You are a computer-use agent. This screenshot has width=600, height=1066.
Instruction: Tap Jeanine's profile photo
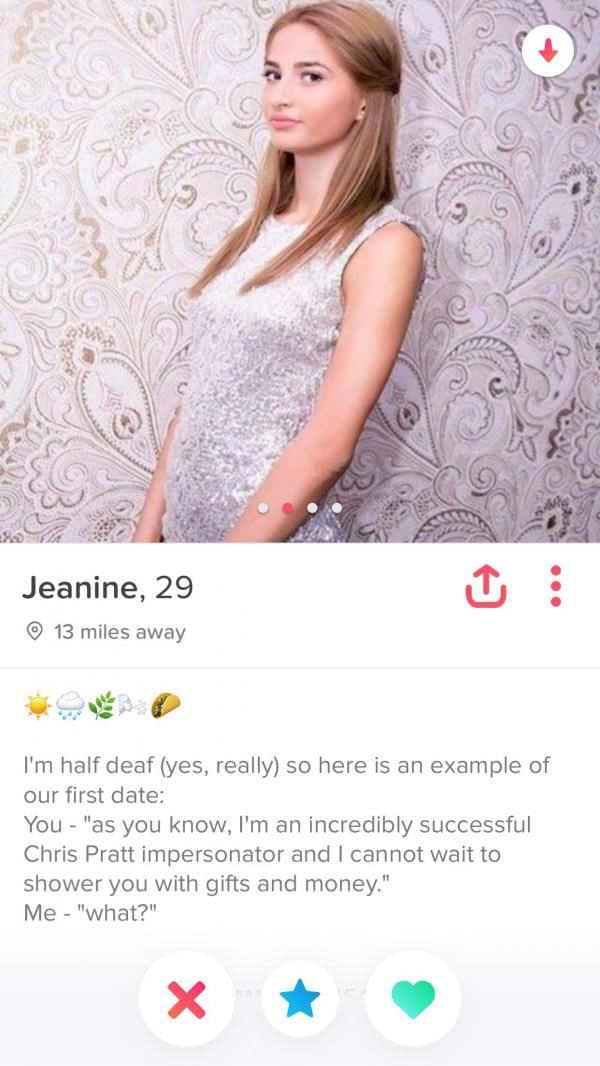(x=300, y=270)
